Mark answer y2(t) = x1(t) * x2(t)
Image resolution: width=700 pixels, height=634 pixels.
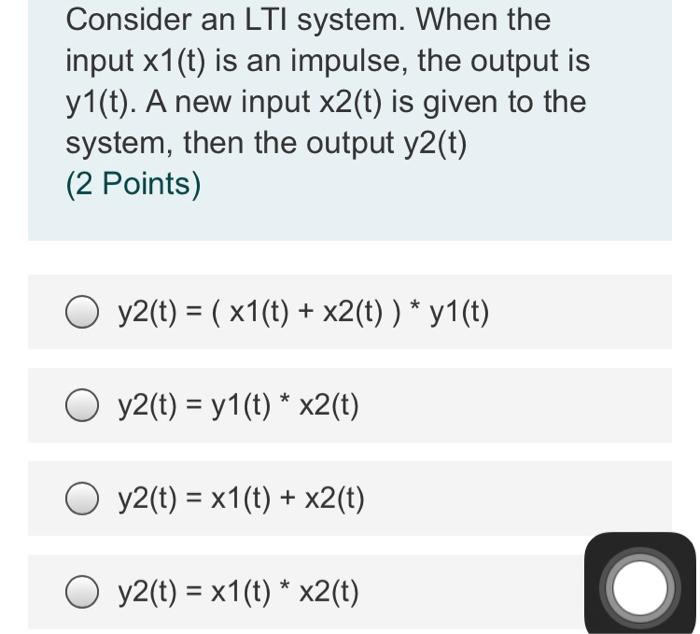[82, 592]
